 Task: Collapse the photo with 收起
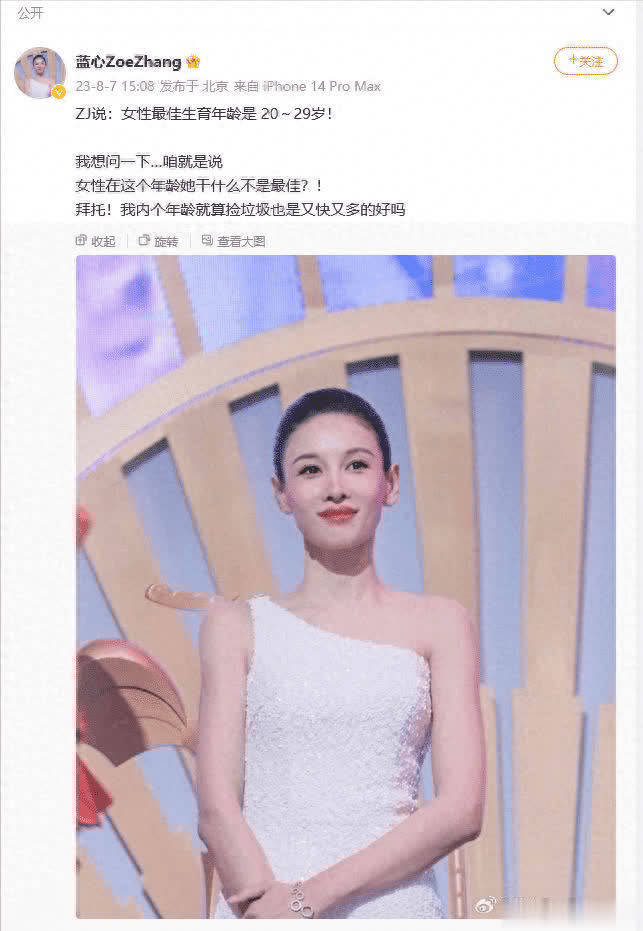pos(96,241)
